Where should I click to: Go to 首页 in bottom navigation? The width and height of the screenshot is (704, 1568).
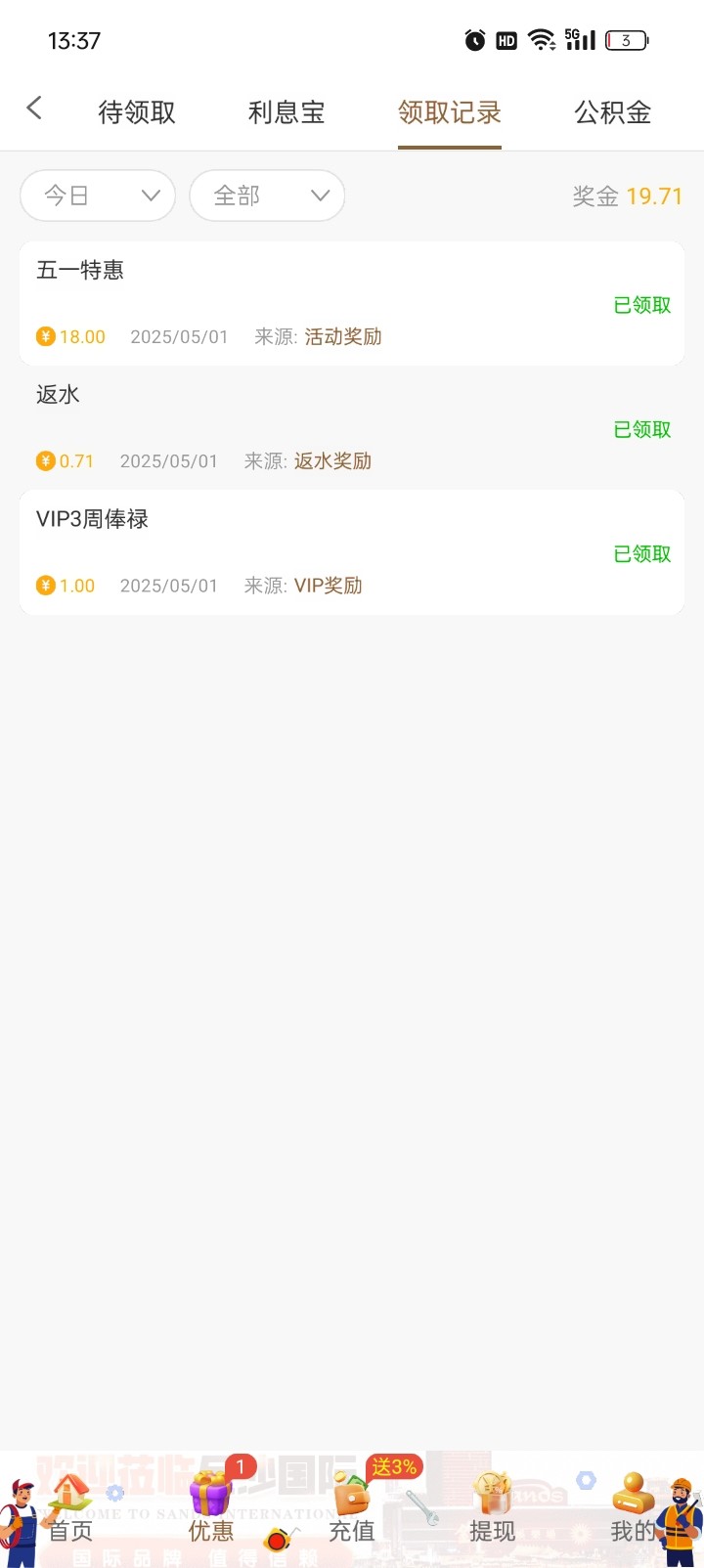[x=70, y=1509]
